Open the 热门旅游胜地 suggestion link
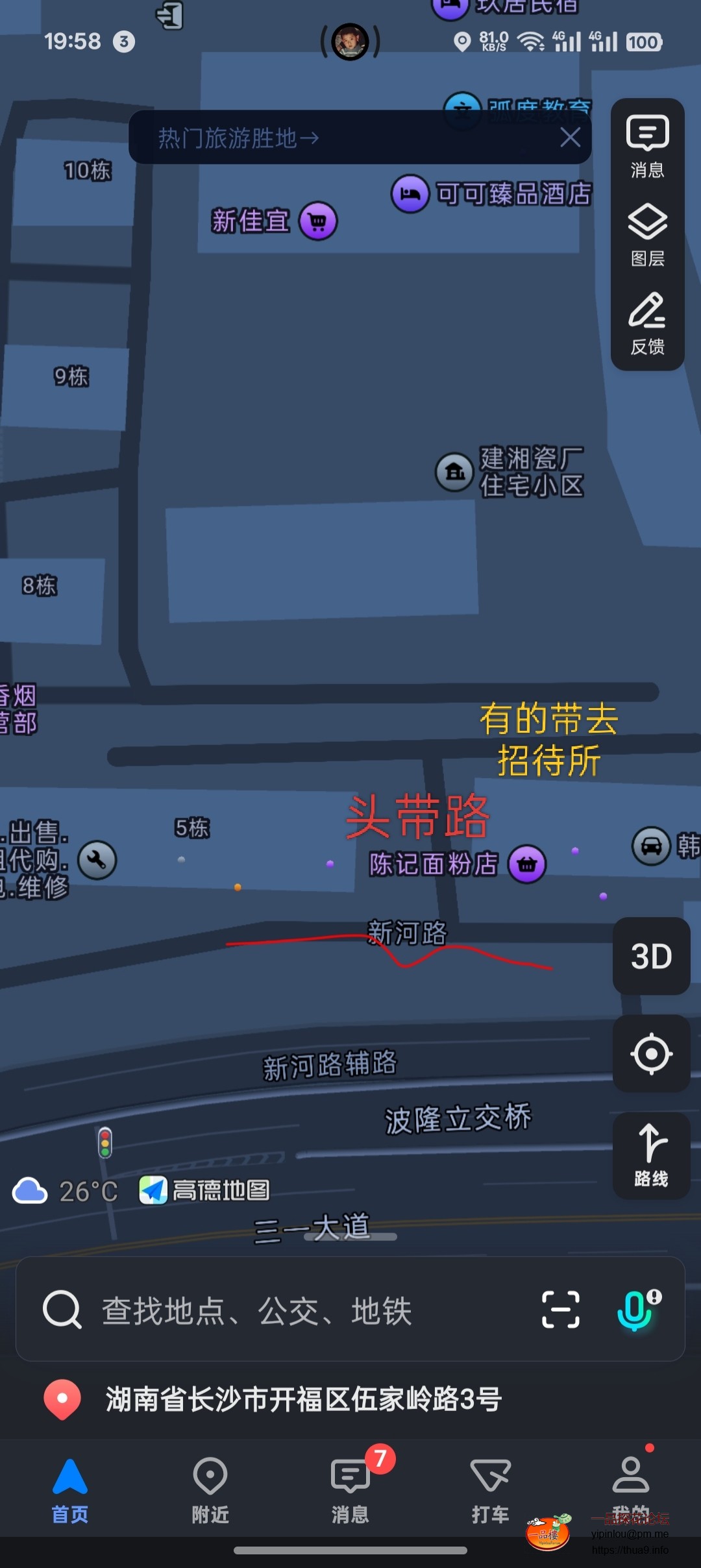This screenshot has width=701, height=1568. [238, 138]
